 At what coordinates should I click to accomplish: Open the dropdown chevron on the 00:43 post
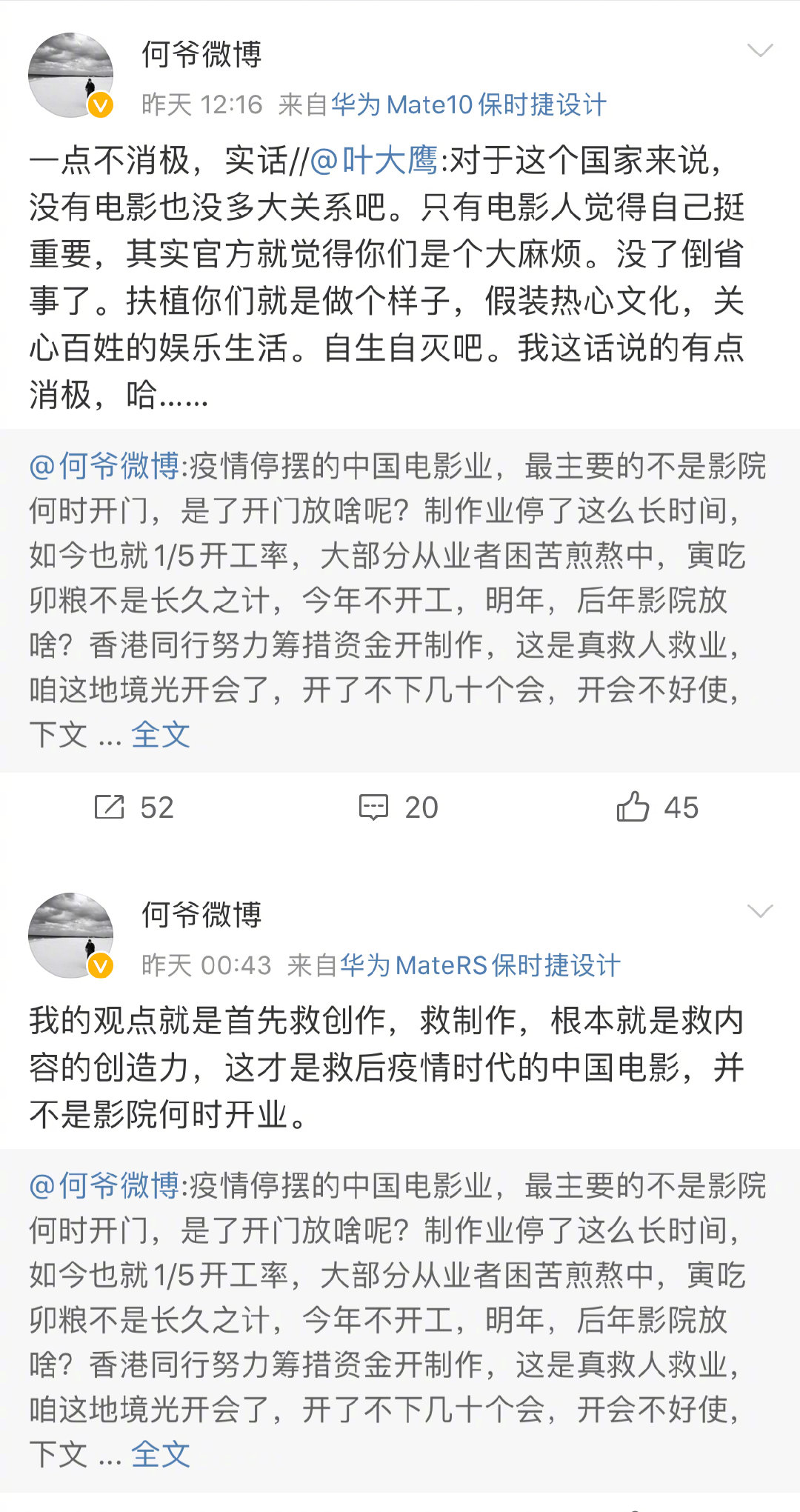[760, 911]
